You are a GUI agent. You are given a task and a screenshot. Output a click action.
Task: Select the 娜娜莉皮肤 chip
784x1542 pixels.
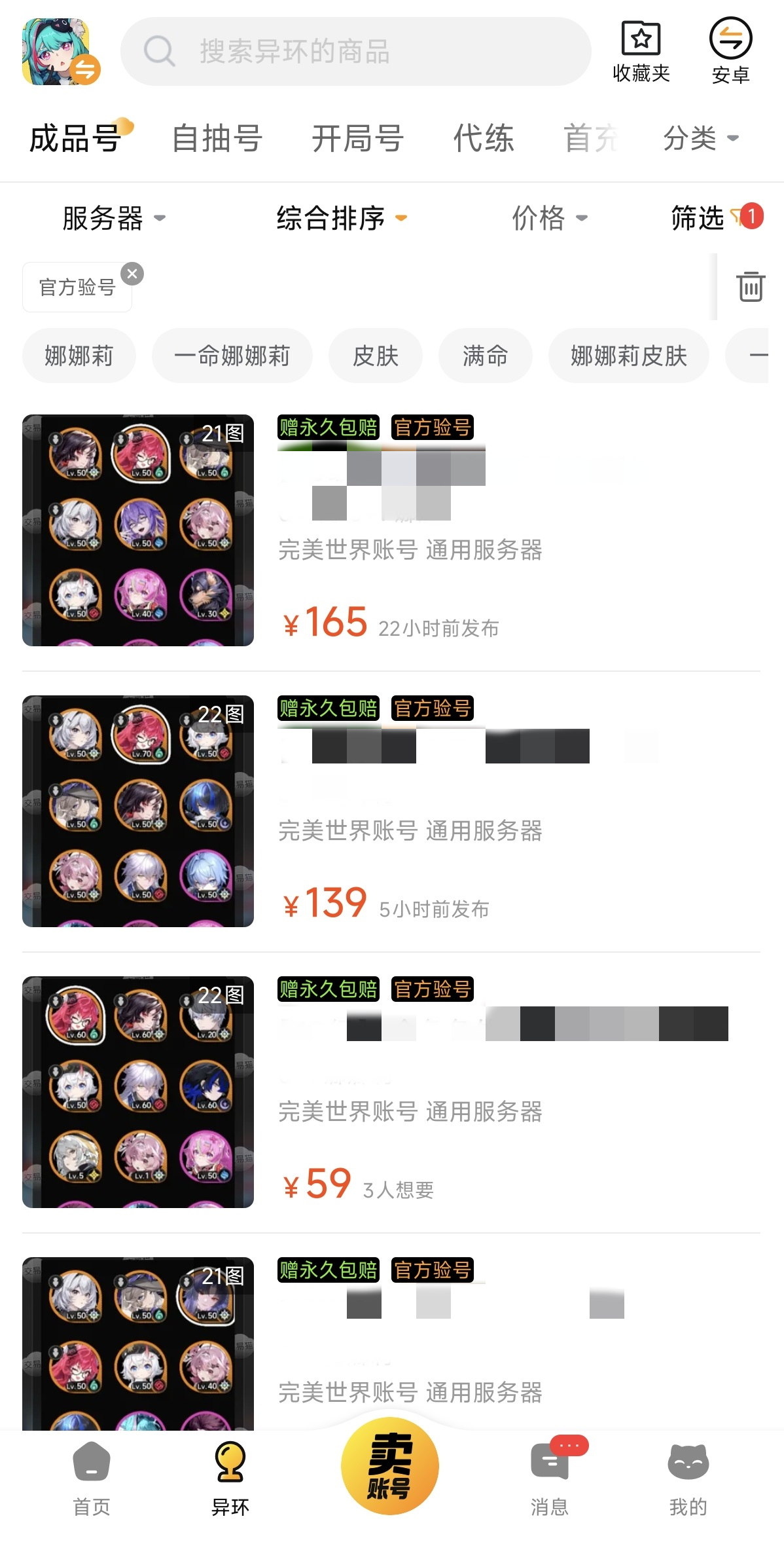click(x=628, y=356)
